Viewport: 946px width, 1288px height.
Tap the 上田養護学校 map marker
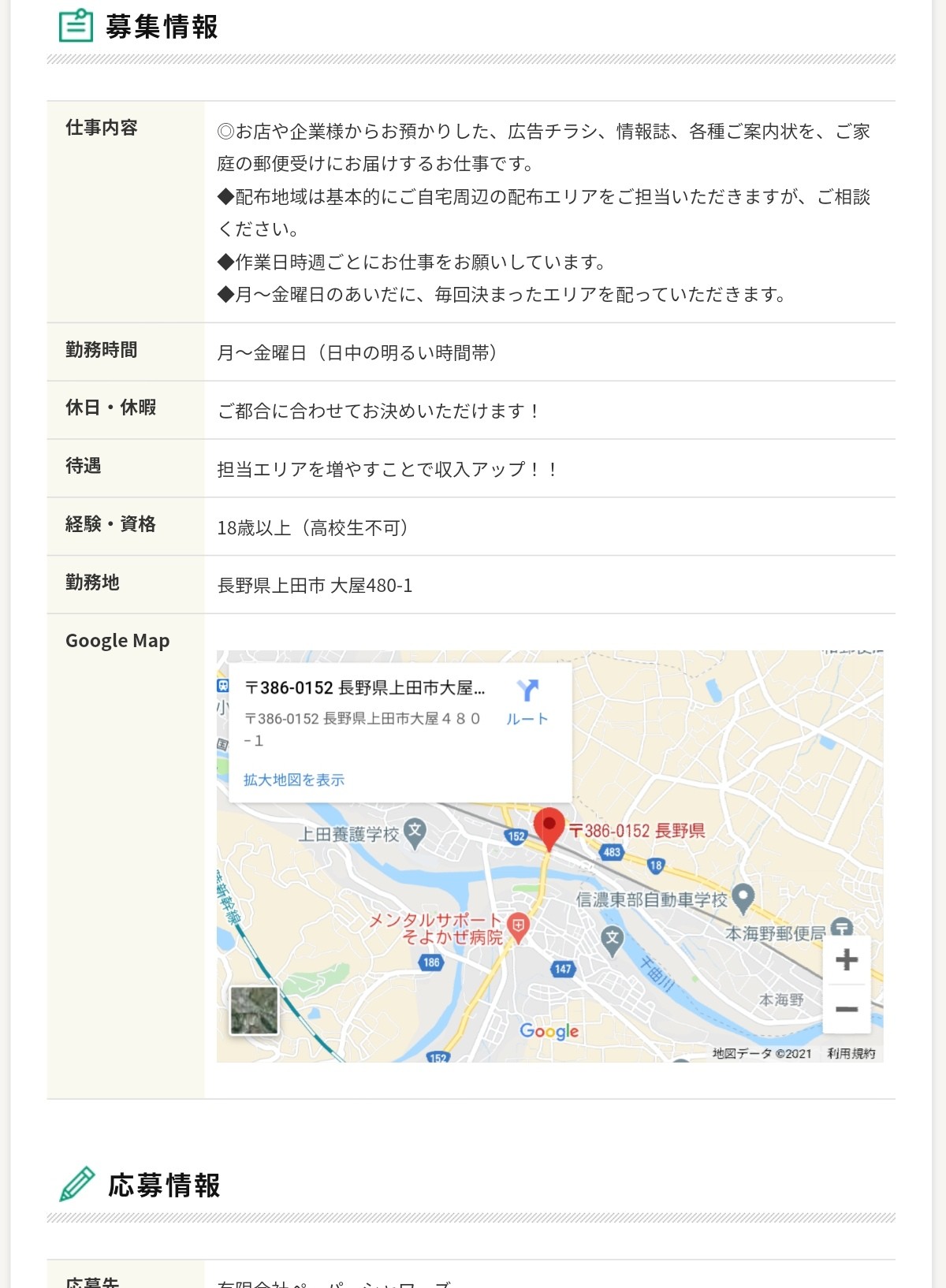(x=415, y=831)
